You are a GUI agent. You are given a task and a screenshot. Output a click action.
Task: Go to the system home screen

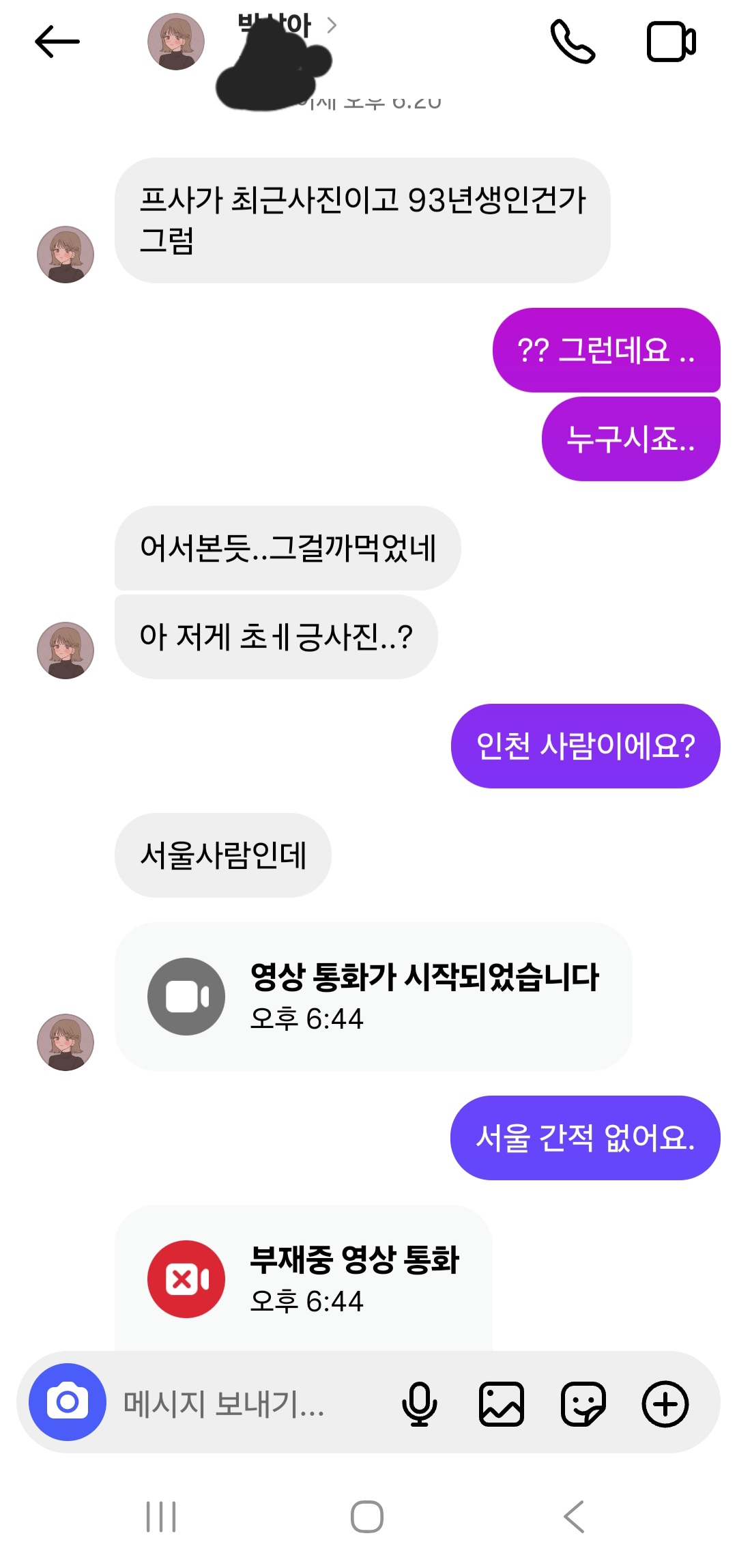pyautogui.click(x=367, y=1516)
